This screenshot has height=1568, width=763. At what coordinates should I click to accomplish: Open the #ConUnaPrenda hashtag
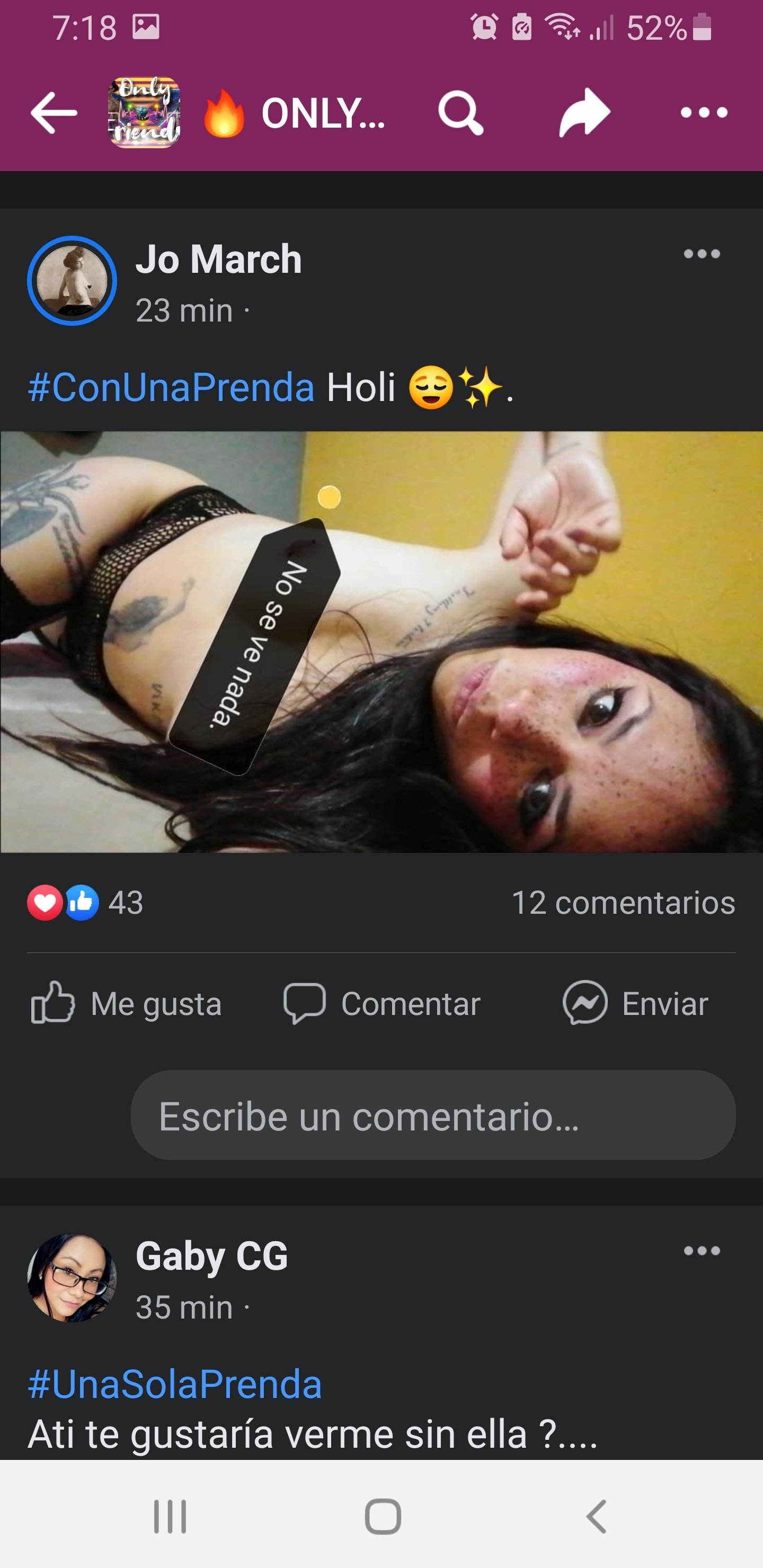171,387
